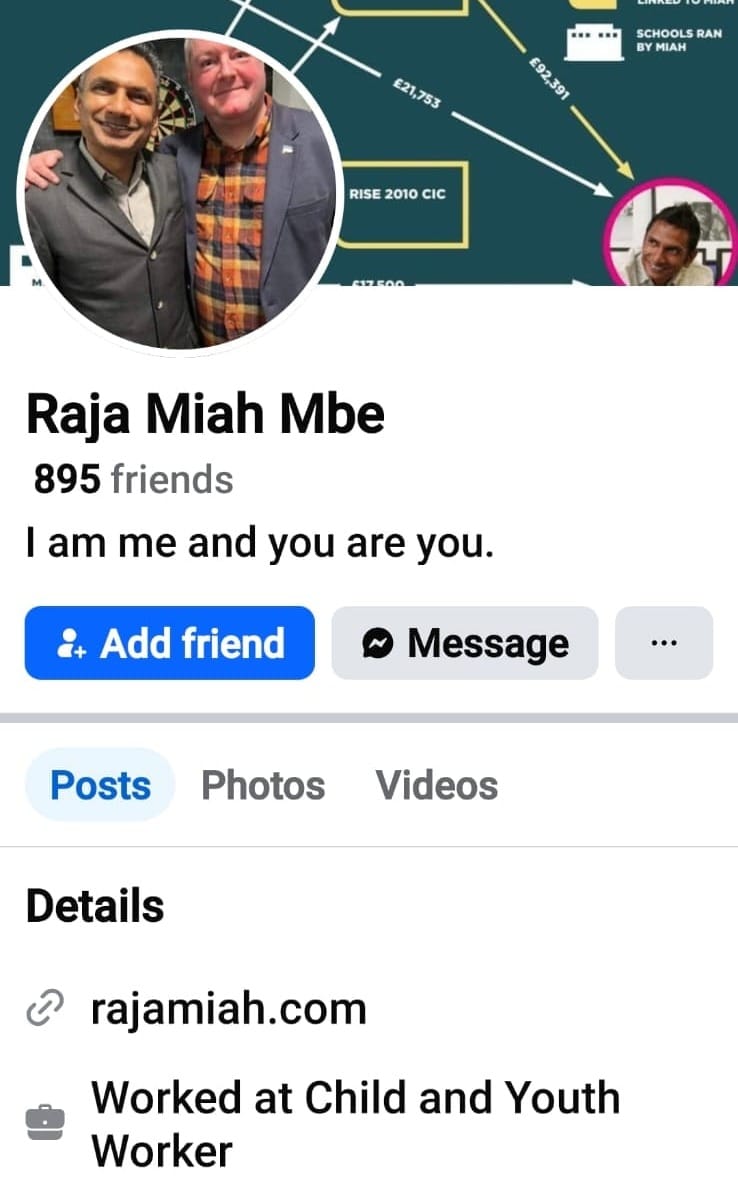The height and width of the screenshot is (1188, 738).
Task: Open the rajamiah.com website link
Action: [x=228, y=1009]
